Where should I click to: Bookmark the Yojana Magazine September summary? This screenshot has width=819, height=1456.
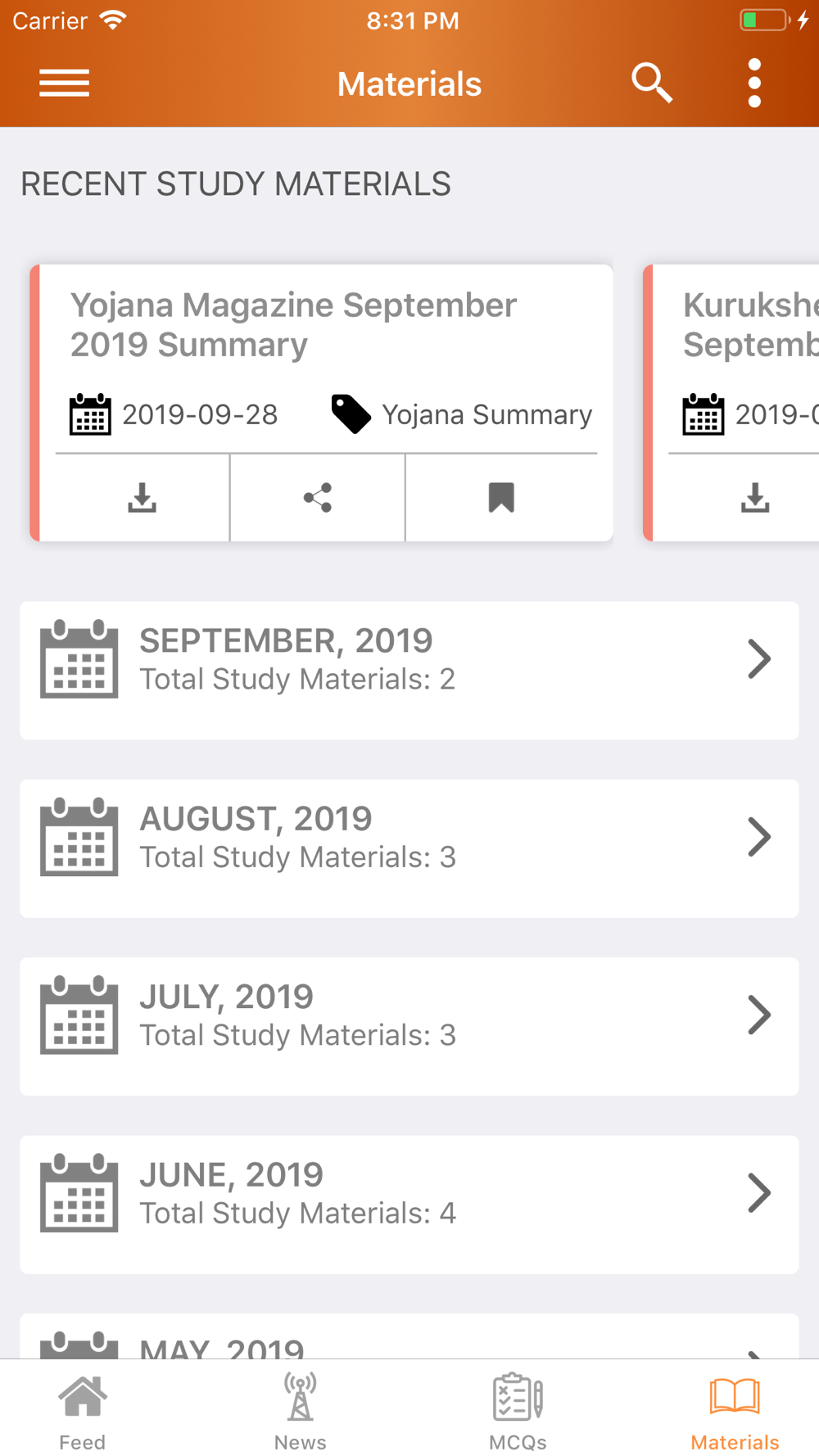501,497
